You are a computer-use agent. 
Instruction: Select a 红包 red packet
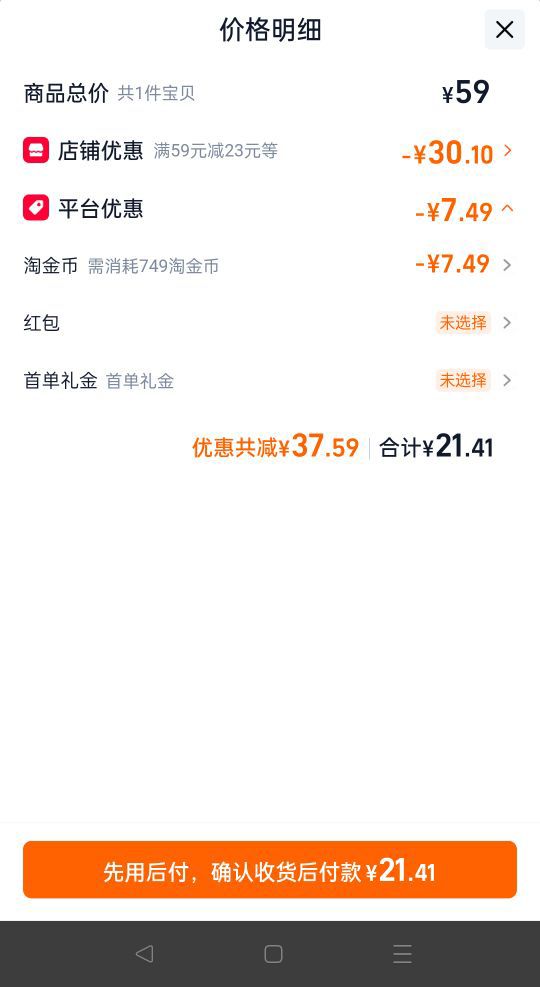(269, 323)
